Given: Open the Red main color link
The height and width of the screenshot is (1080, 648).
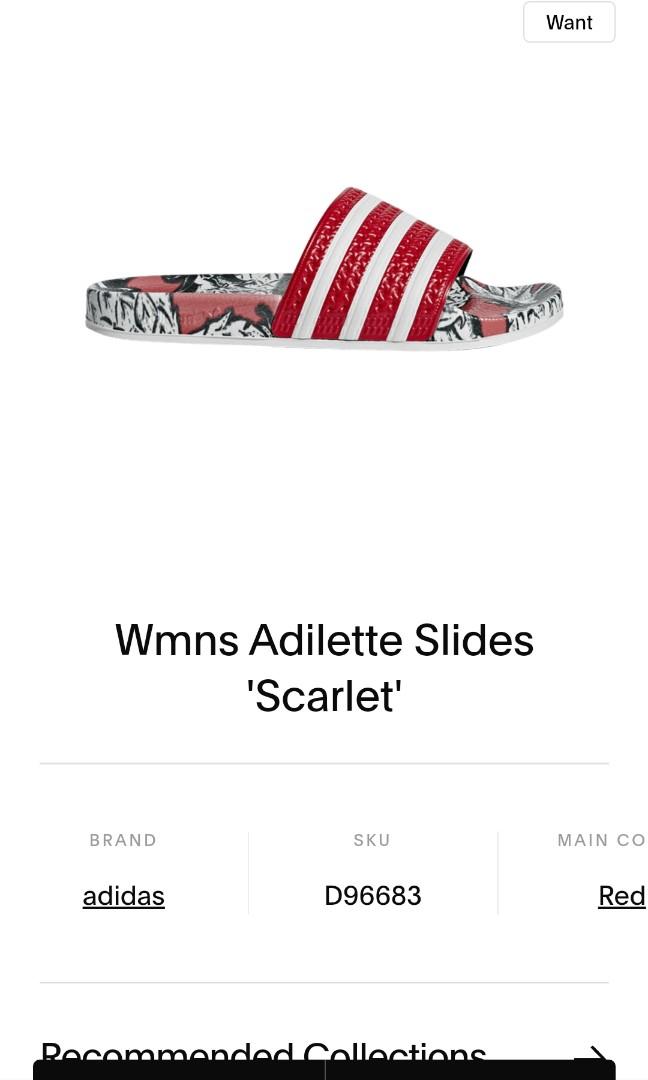Looking at the screenshot, I should pos(621,896).
